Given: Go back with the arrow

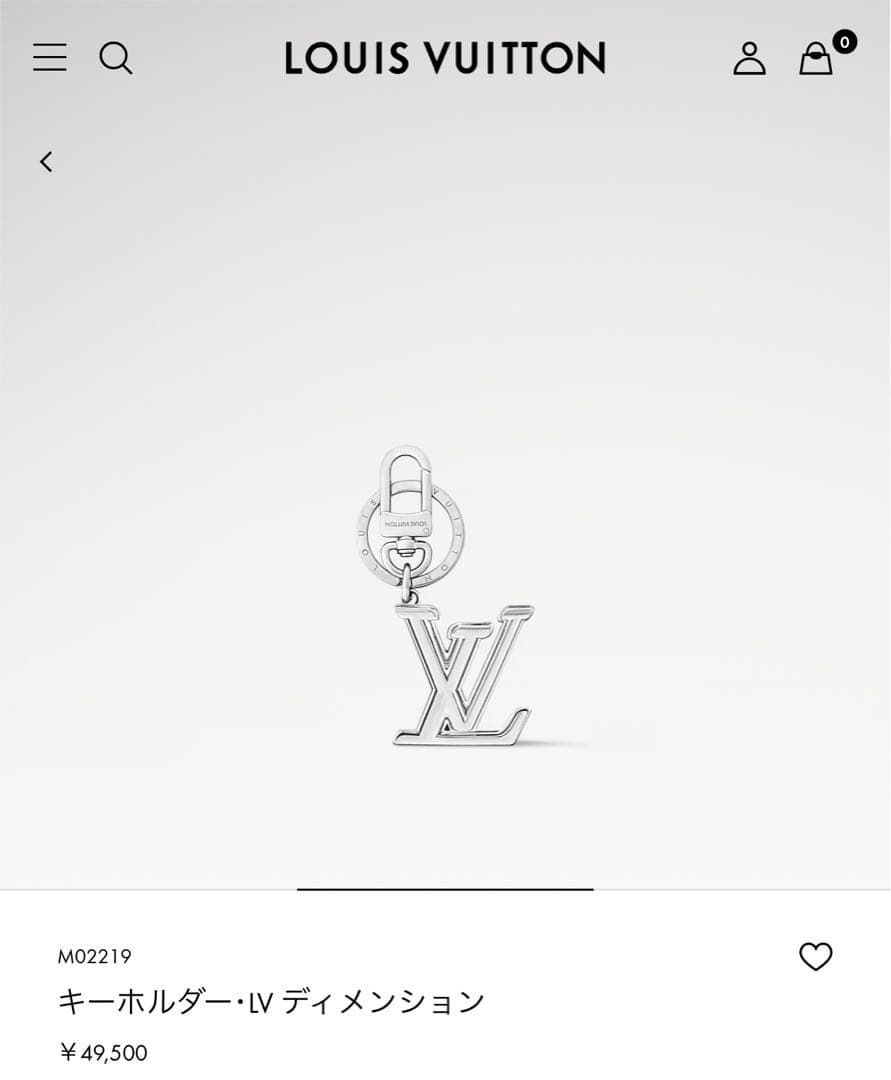Looking at the screenshot, I should point(46,161).
